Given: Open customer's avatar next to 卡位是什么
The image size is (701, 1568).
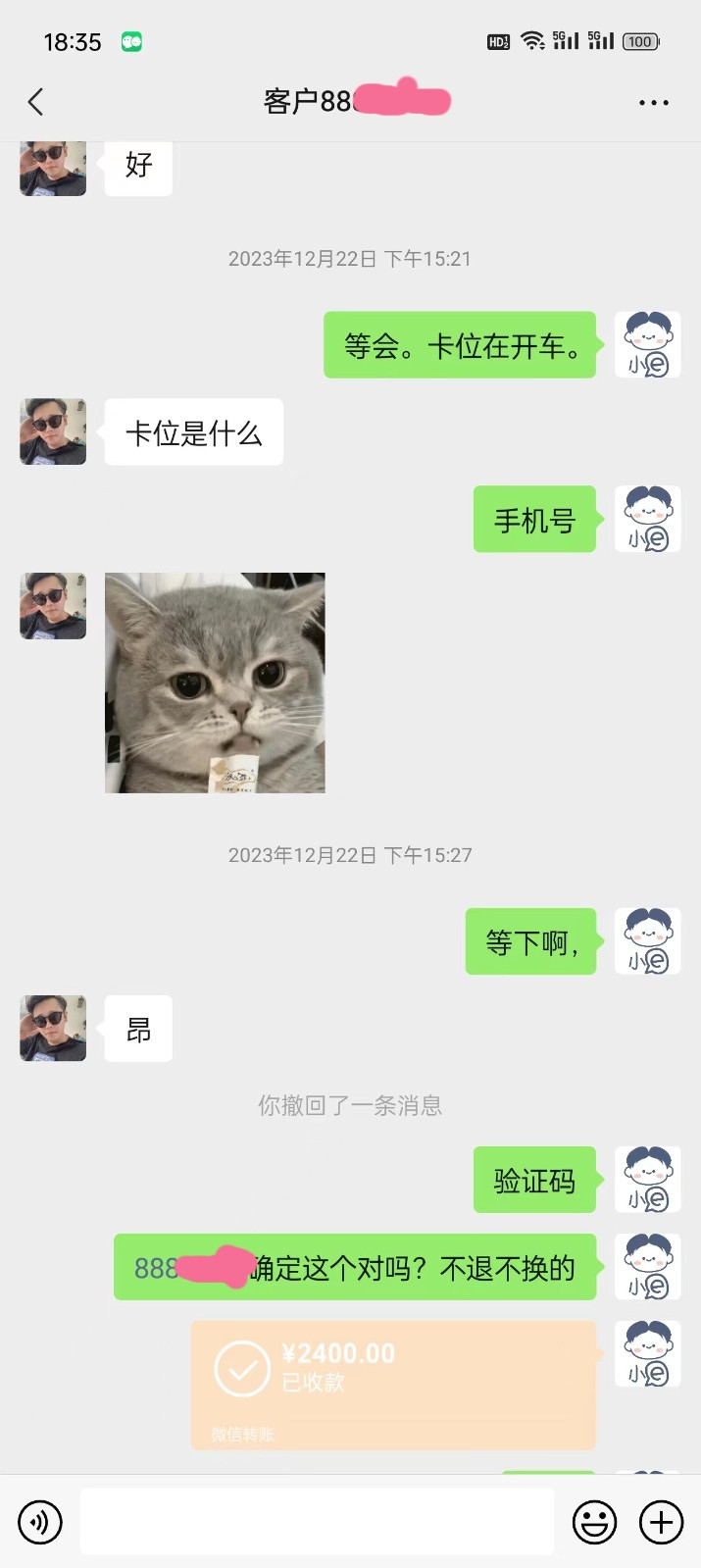Looking at the screenshot, I should pyautogui.click(x=53, y=431).
